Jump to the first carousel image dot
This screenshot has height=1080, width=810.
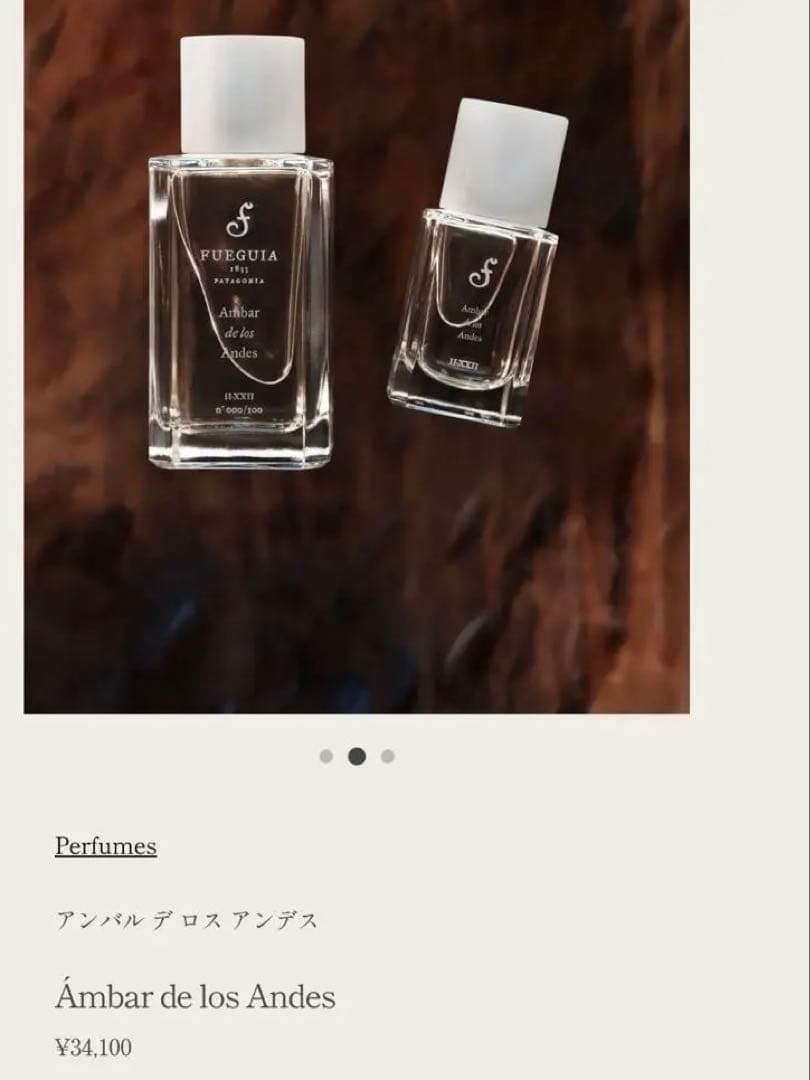click(x=326, y=756)
